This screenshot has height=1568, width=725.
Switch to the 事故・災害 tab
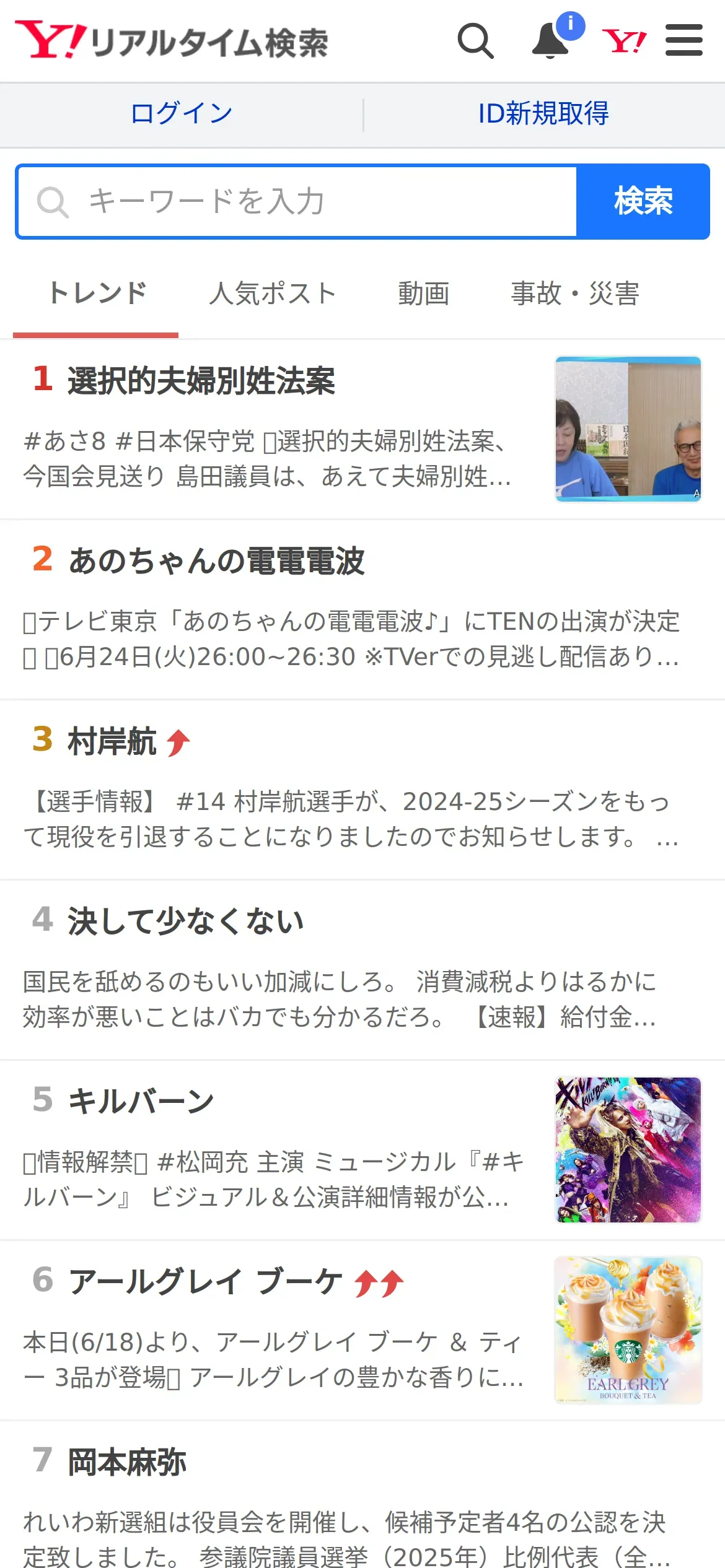point(574,294)
